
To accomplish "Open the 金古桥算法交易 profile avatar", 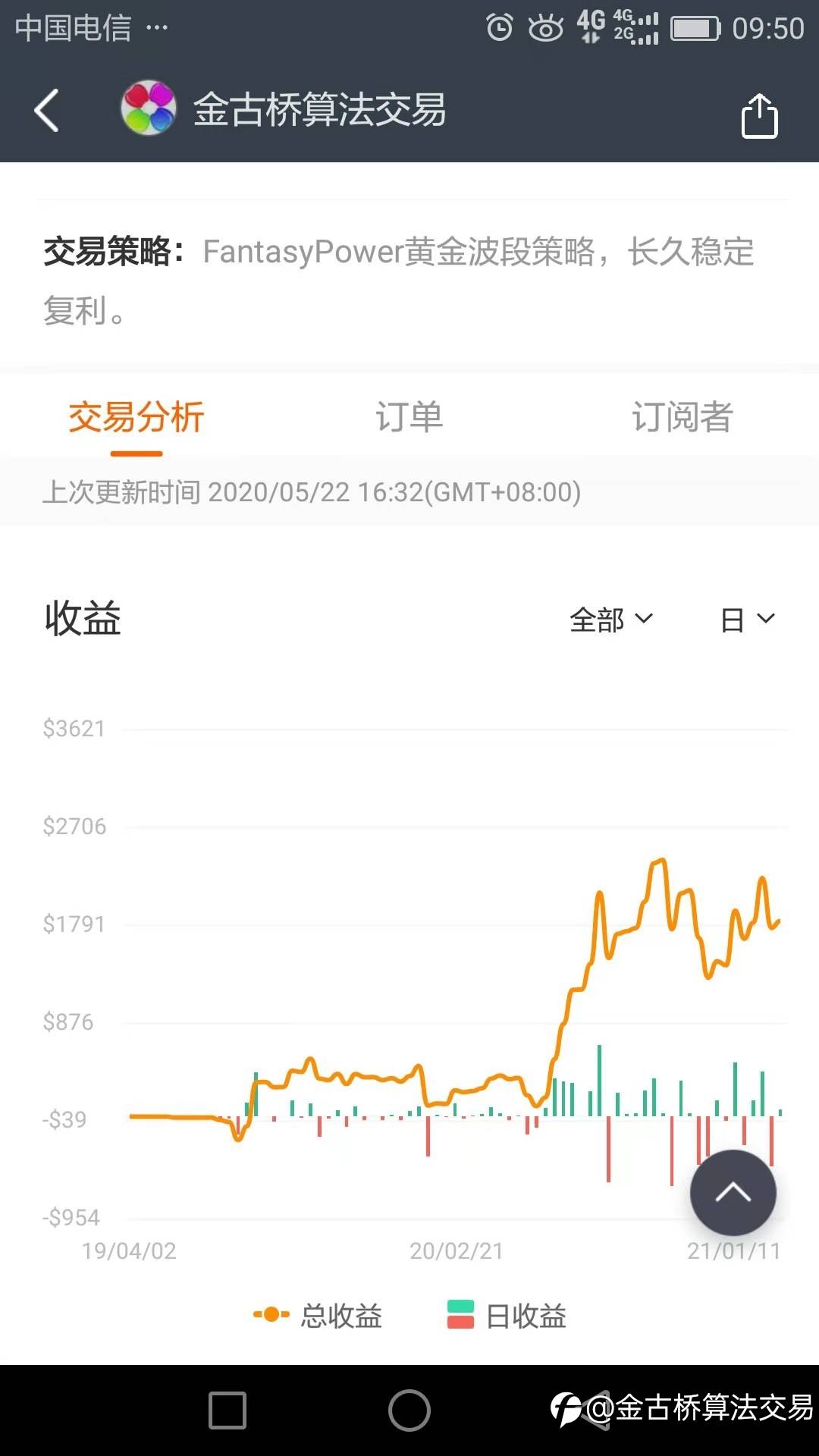I will point(149,108).
